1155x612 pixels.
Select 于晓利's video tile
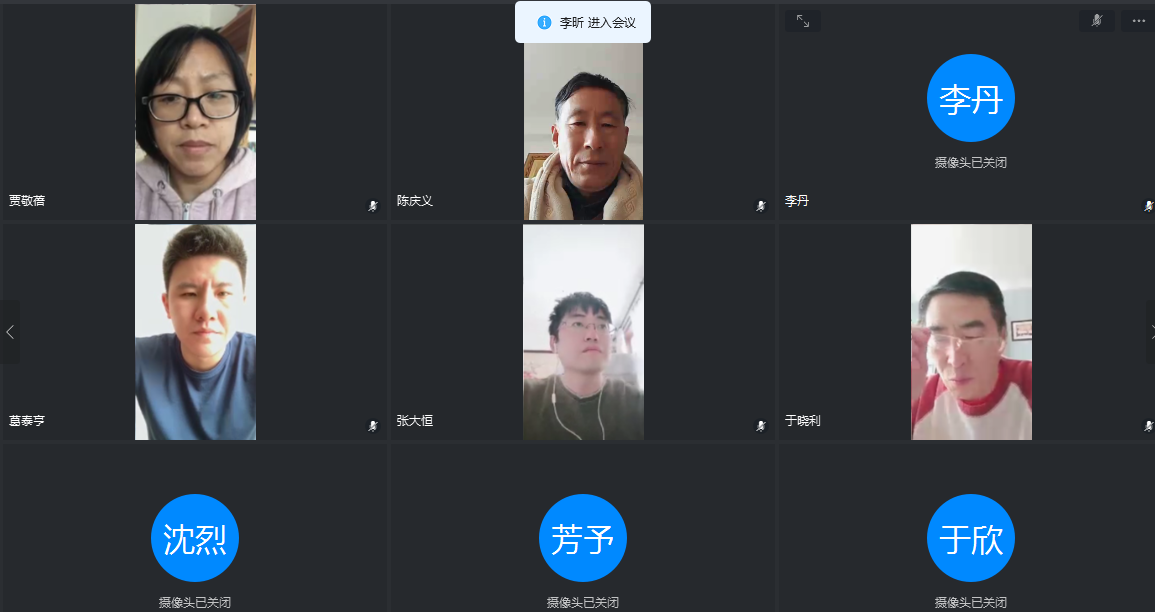click(970, 332)
